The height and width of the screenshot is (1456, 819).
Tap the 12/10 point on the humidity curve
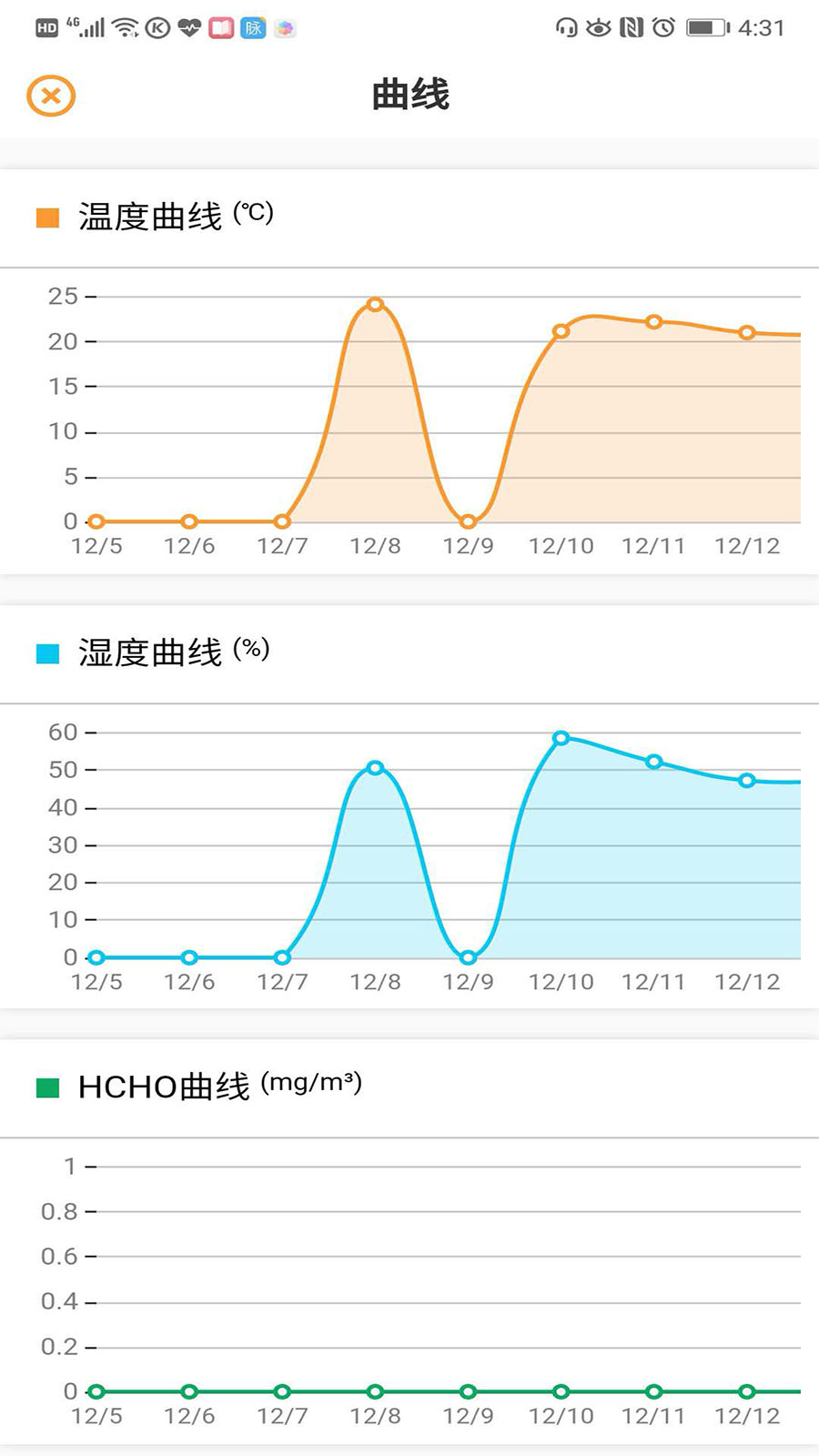[561, 738]
